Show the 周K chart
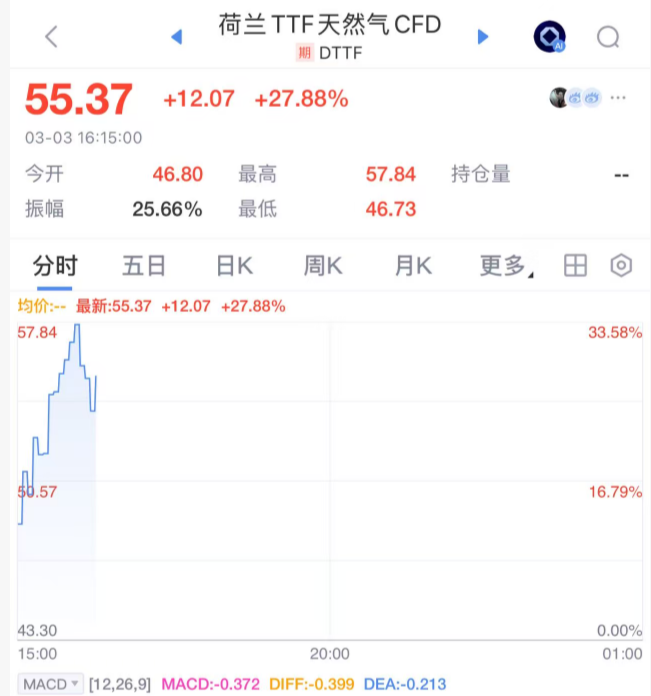The height and width of the screenshot is (696, 651). tap(323, 266)
